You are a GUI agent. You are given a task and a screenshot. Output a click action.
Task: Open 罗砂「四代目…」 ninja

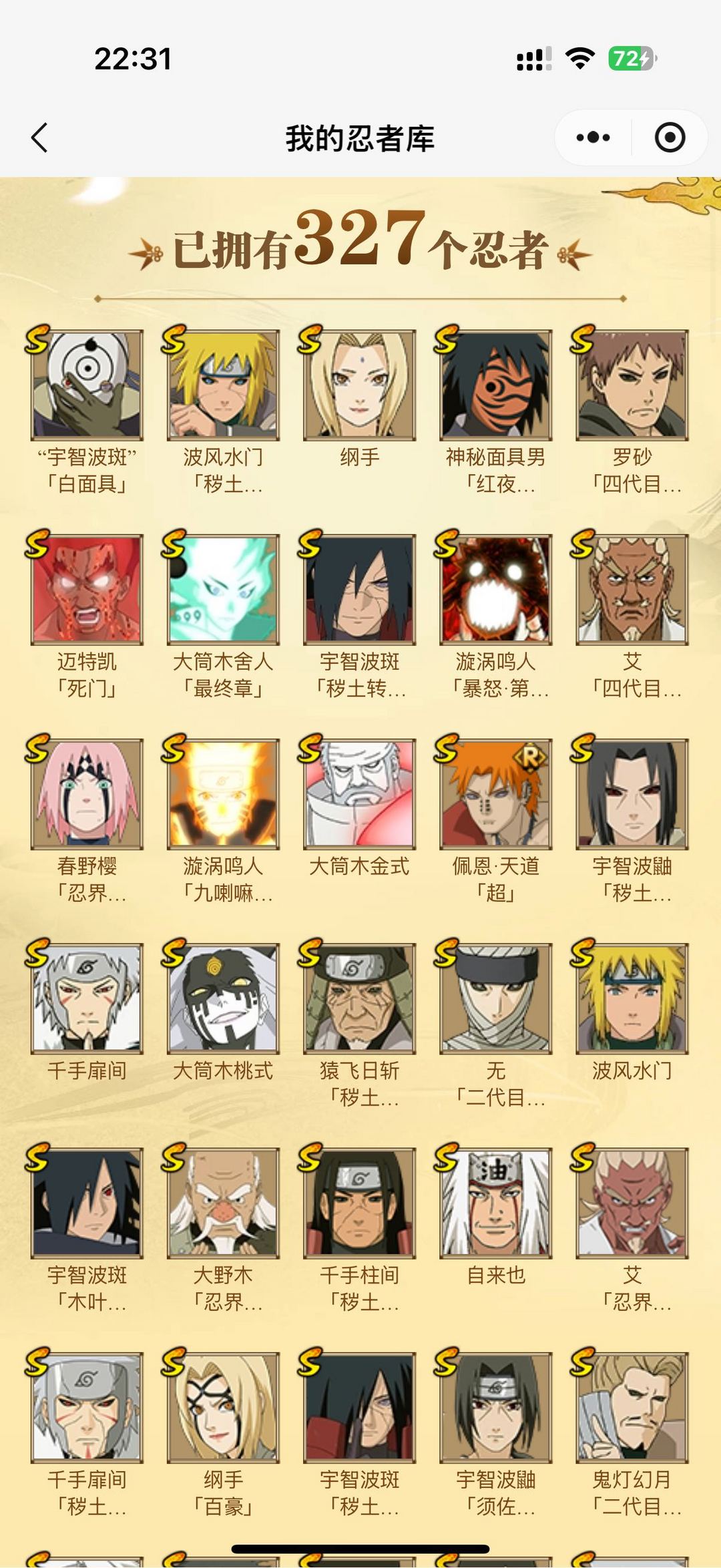(632, 386)
